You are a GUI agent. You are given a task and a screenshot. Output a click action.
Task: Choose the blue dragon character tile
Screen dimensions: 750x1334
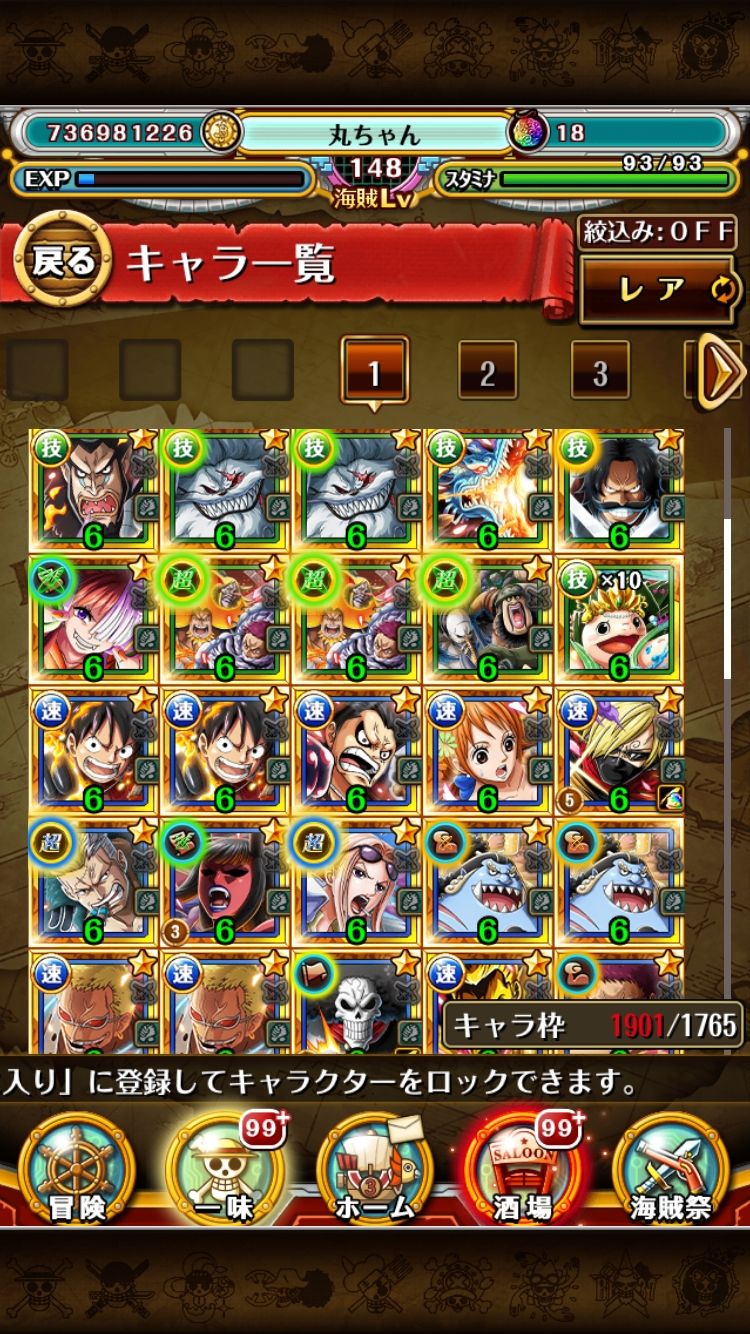click(x=488, y=490)
